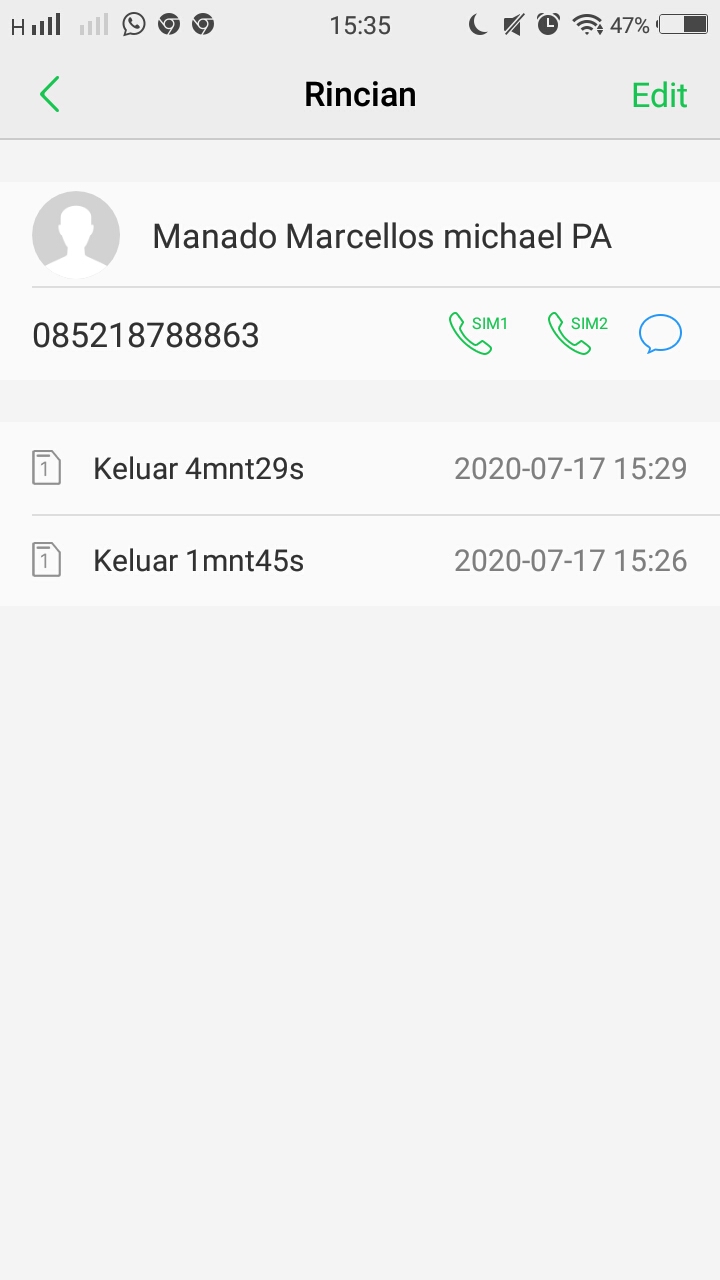720x1280 pixels.
Task: Select the outgoing call lasting 4mnt29s
Action: [360, 468]
